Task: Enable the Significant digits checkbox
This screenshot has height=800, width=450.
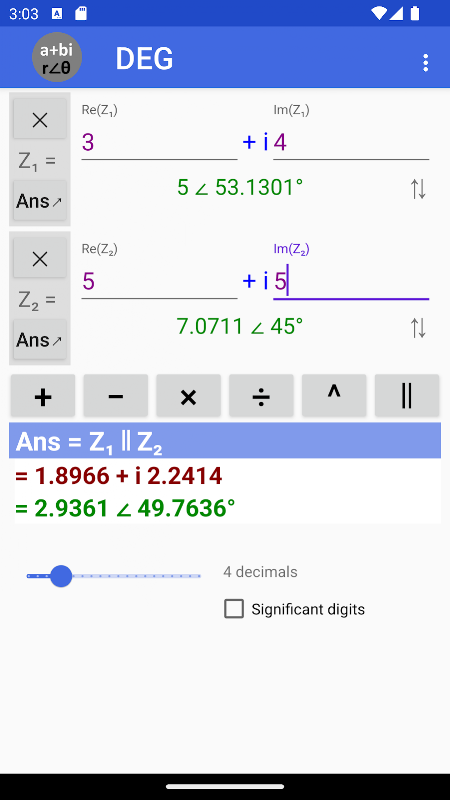Action: (x=234, y=609)
